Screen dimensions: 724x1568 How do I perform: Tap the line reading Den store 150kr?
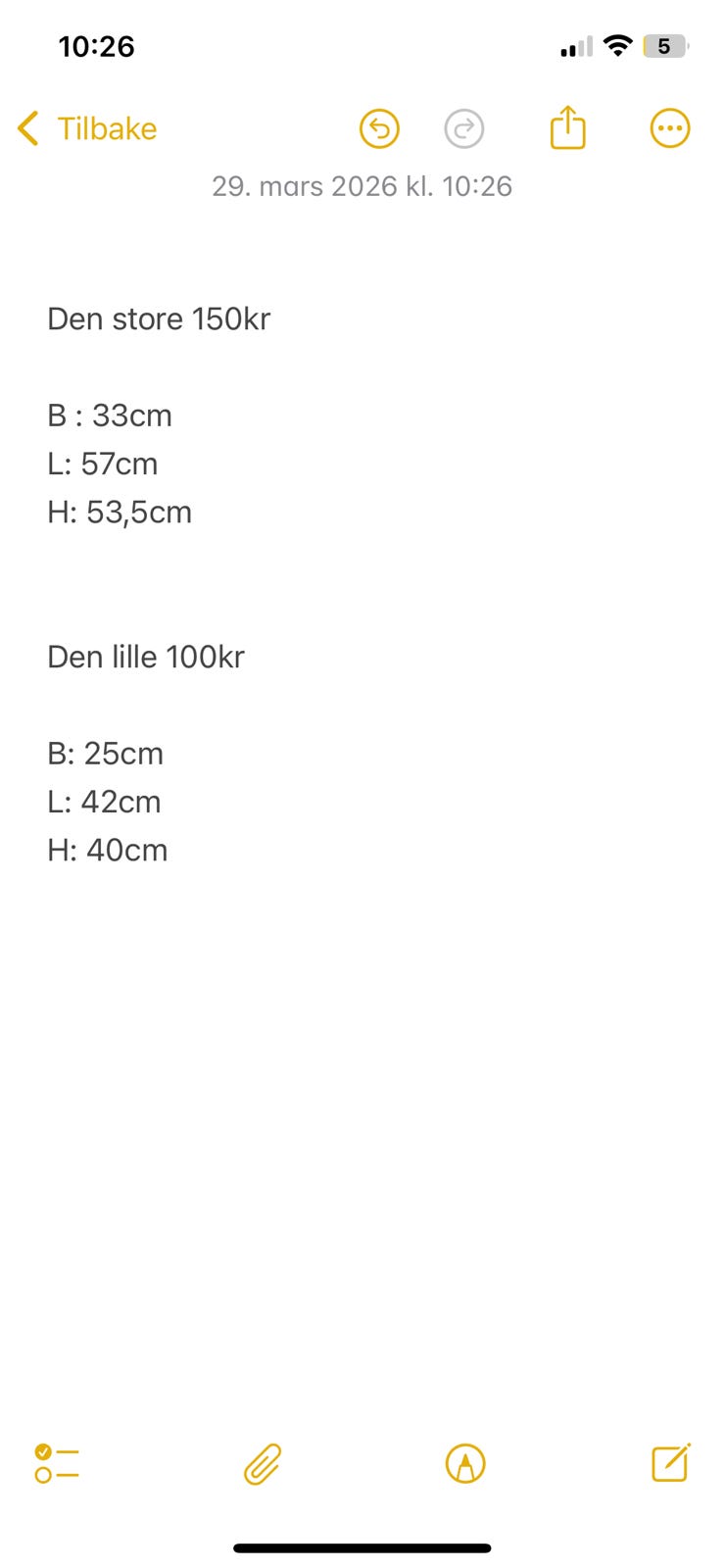tap(160, 318)
